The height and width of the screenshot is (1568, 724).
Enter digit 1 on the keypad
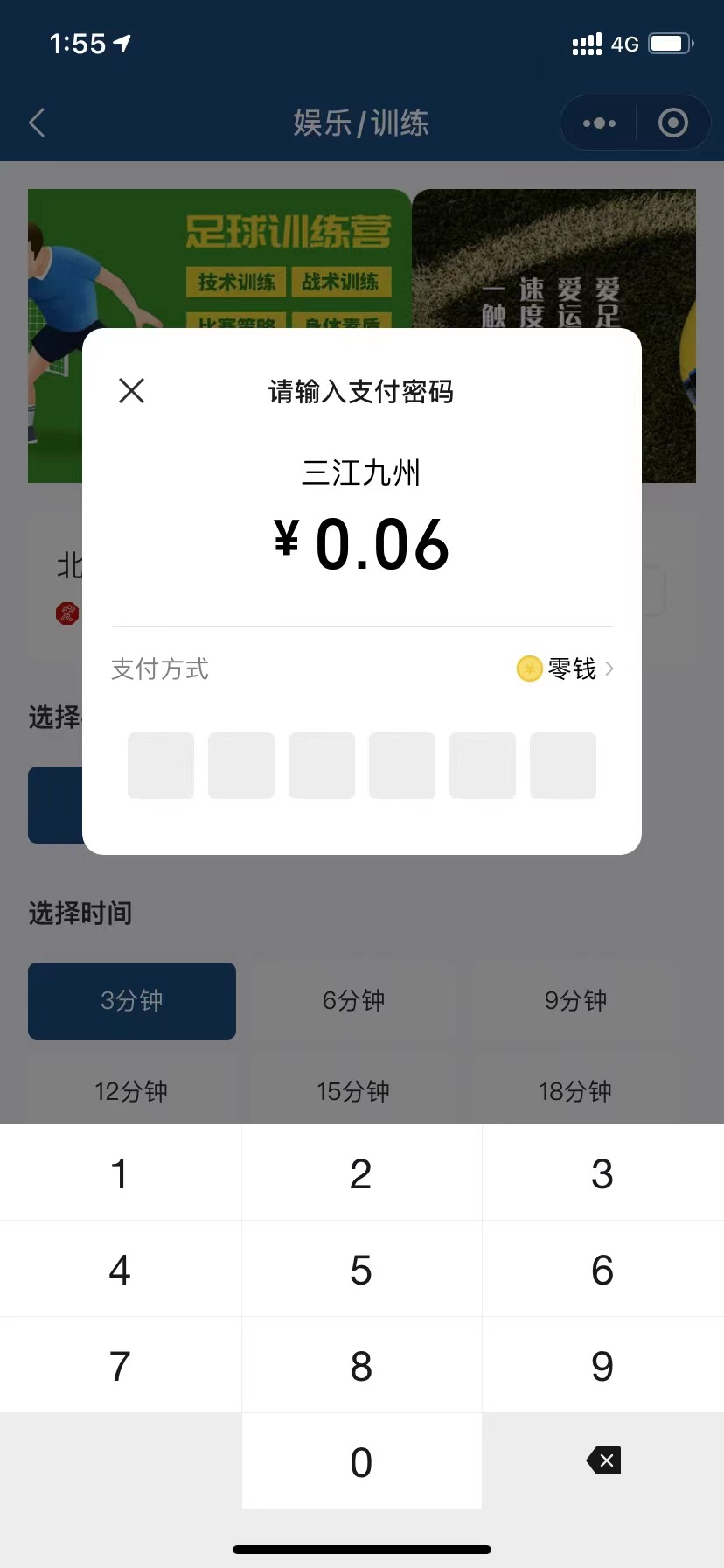(120, 1173)
